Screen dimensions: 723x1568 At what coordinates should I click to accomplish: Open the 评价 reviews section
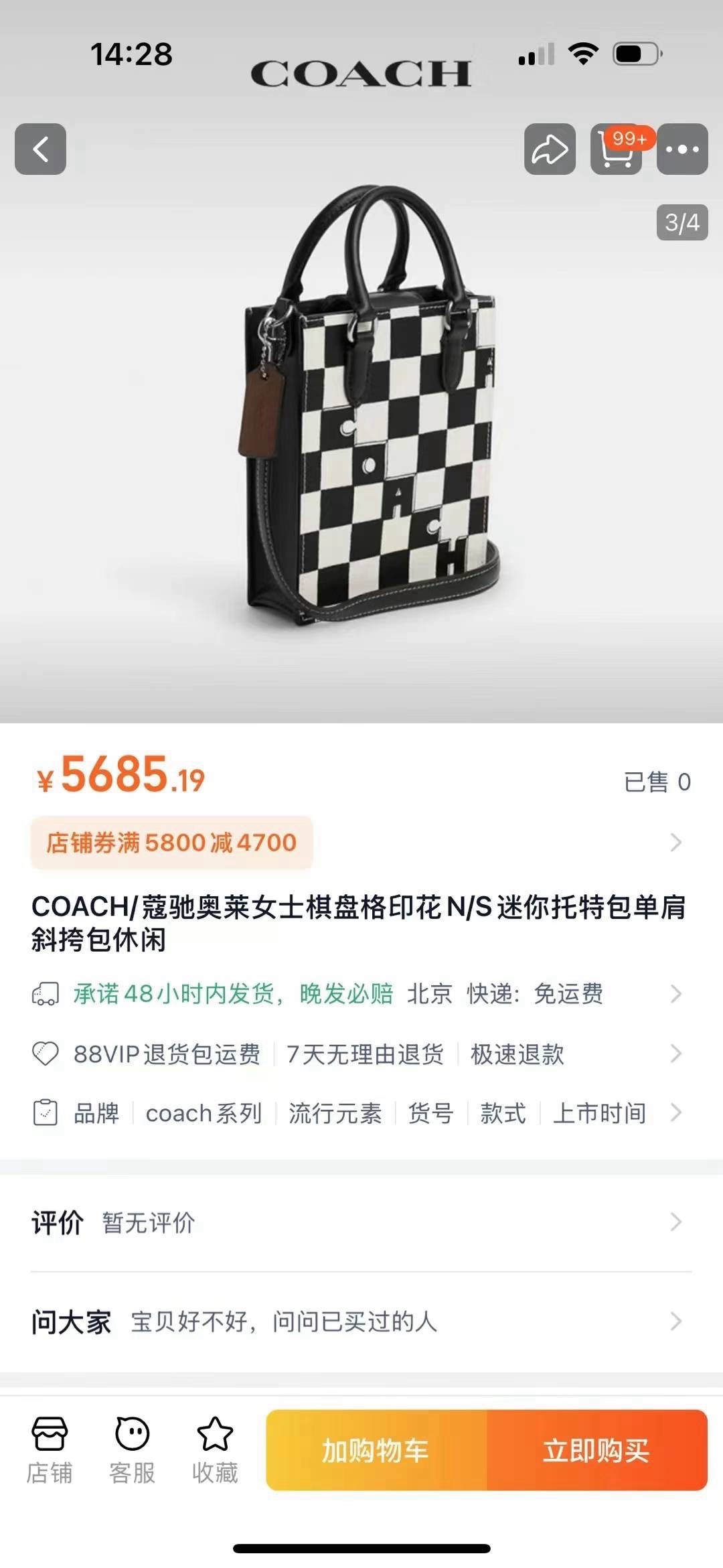(x=361, y=1222)
